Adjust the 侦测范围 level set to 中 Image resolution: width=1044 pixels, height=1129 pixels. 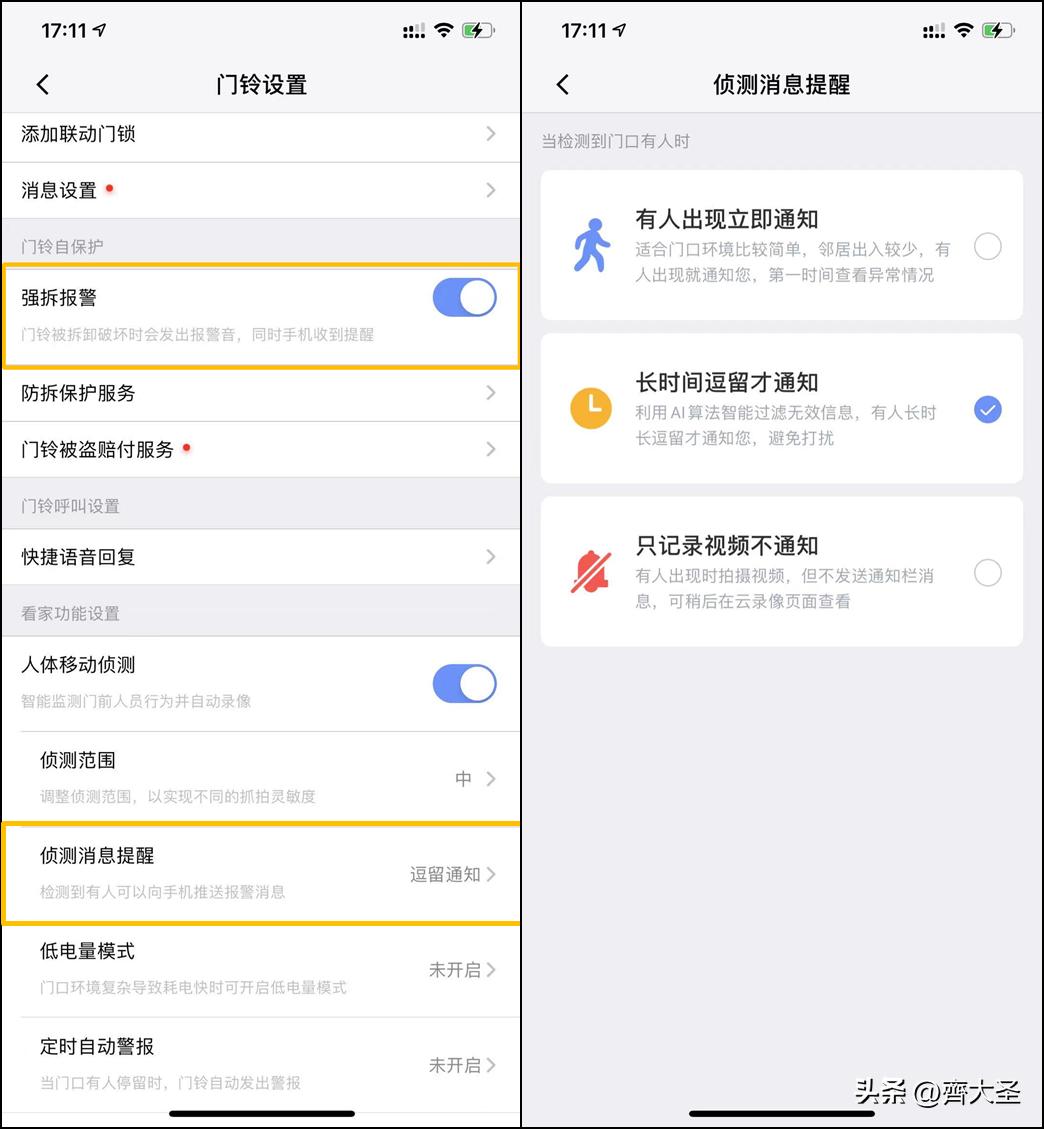click(463, 779)
